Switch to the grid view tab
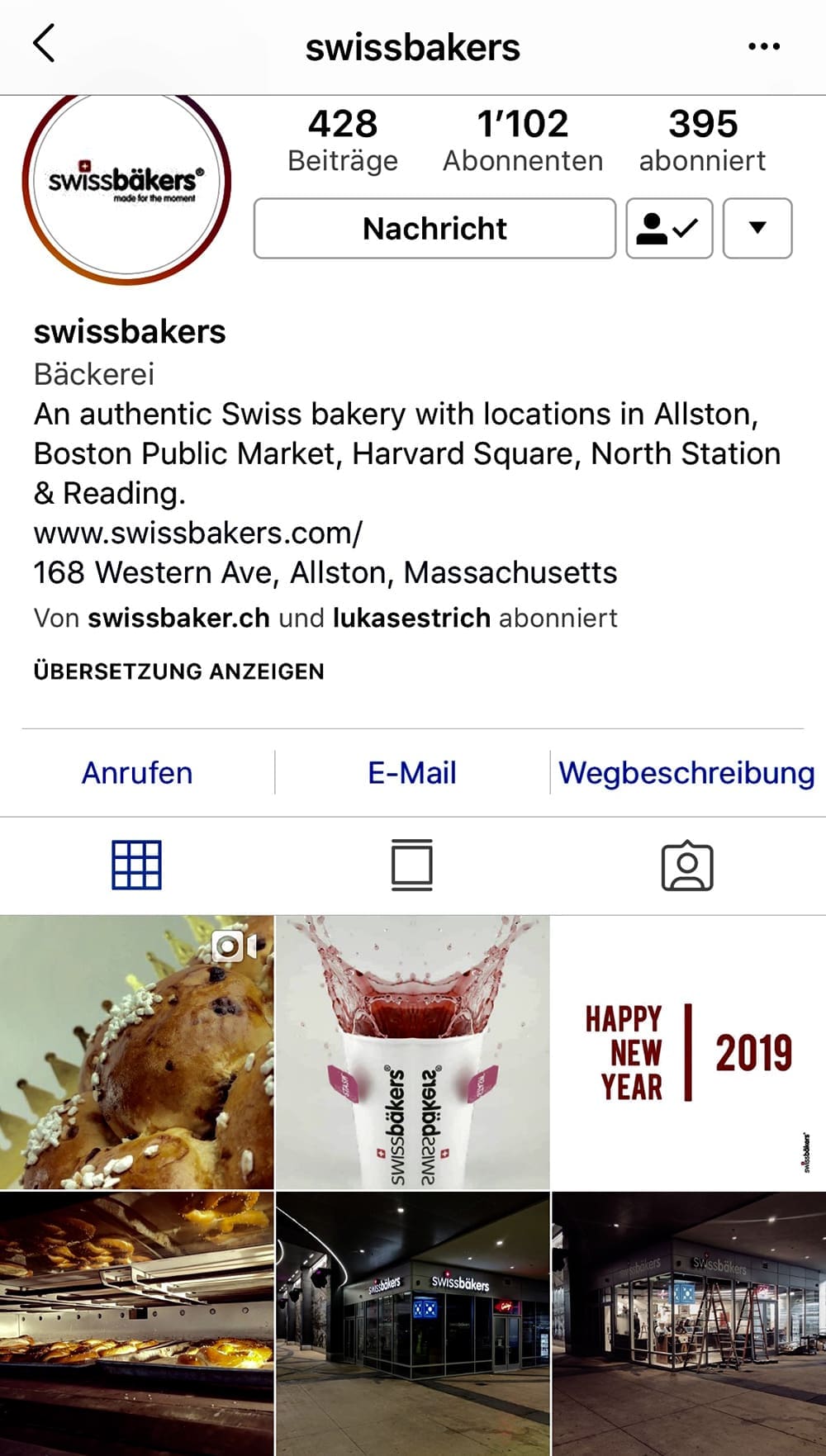 [137, 865]
